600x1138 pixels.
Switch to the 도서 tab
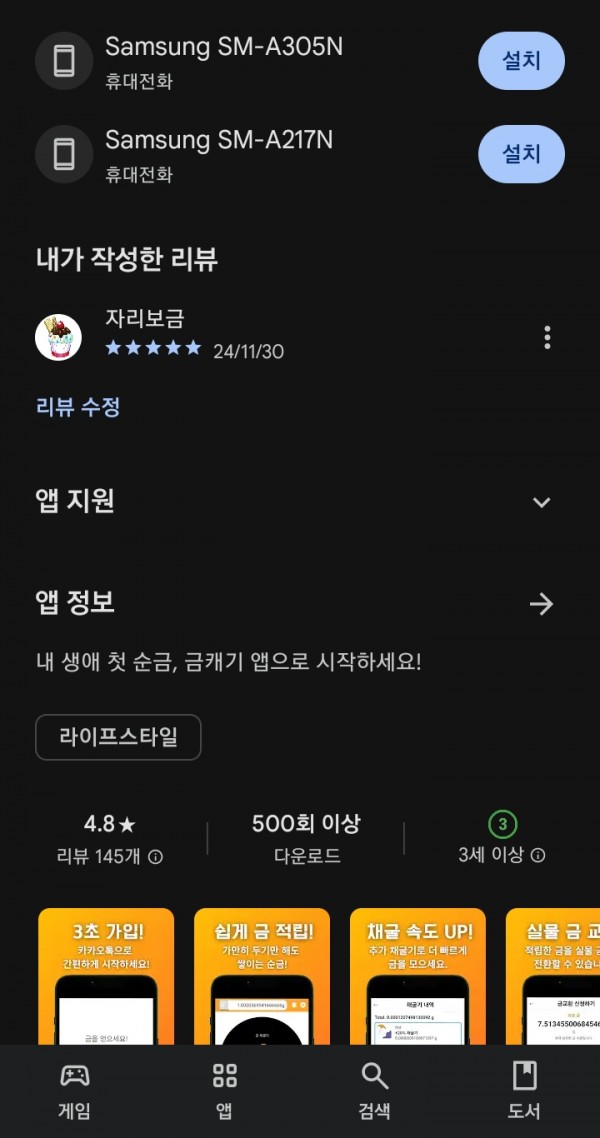pos(525,1091)
